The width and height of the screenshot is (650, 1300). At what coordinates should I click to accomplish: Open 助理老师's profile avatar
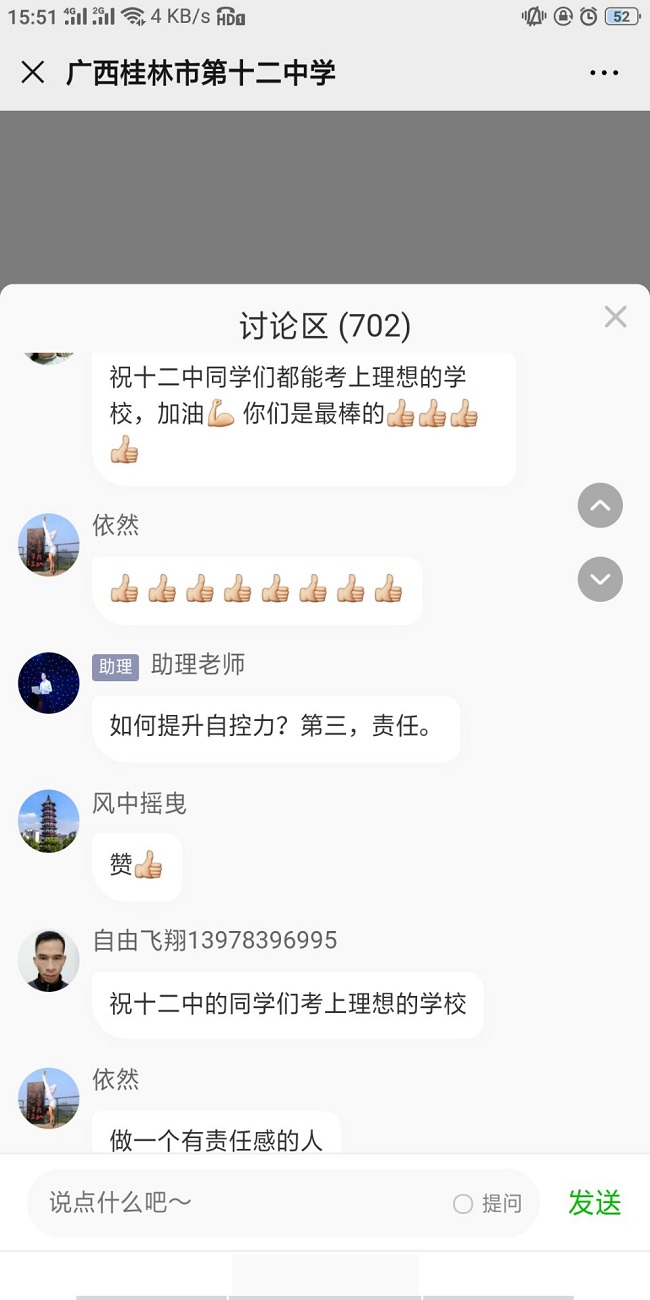tap(49, 683)
